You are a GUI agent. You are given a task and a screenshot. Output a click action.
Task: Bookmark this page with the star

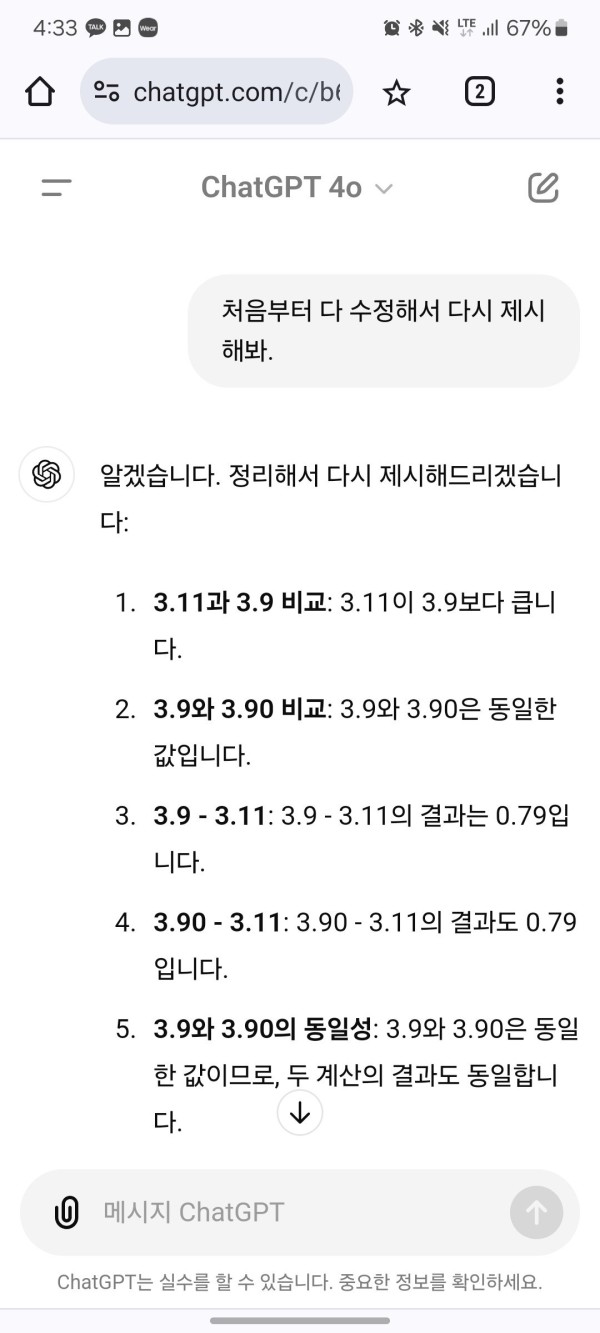click(397, 92)
